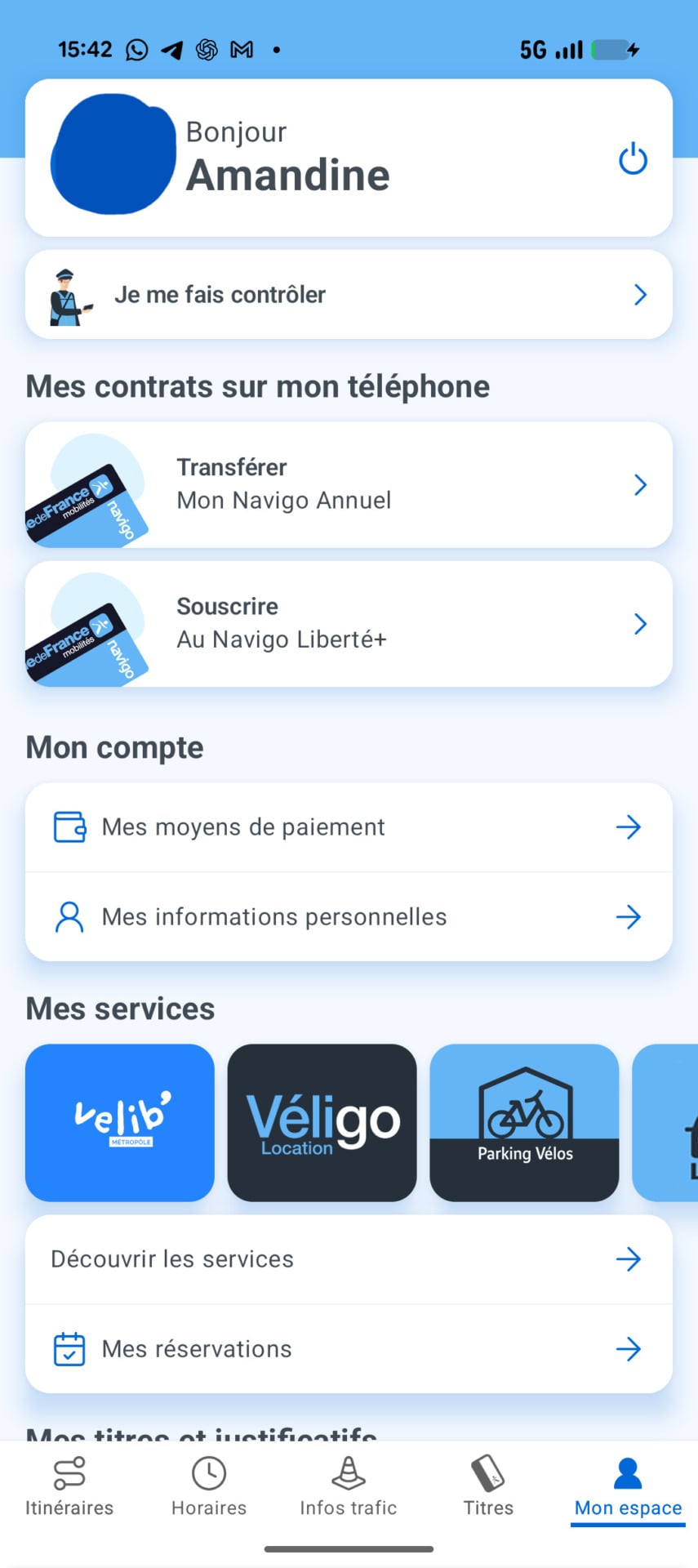Select the Mon espace tab
Image resolution: width=698 pixels, height=1568 pixels.
point(628,1486)
